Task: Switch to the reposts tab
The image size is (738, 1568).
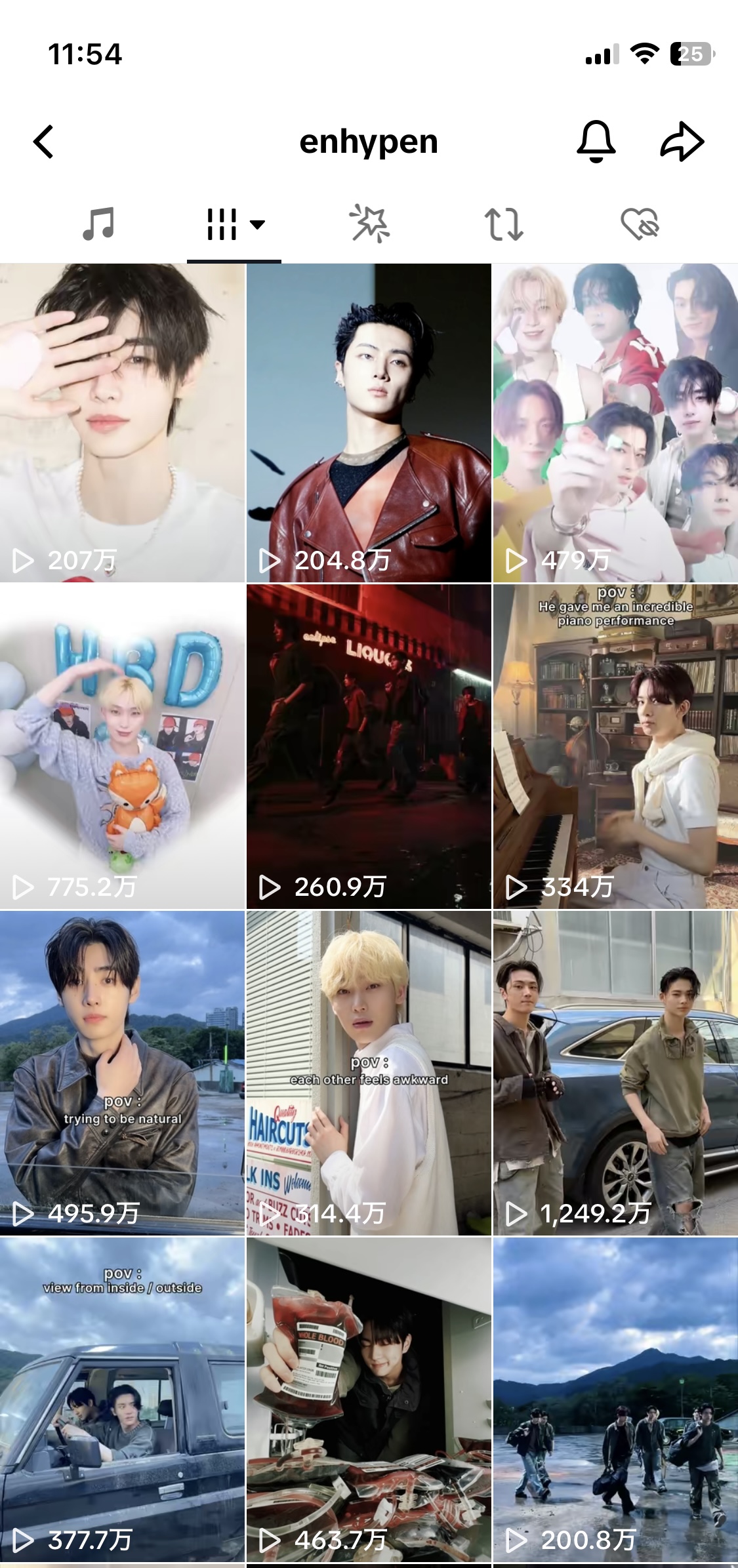Action: (504, 224)
